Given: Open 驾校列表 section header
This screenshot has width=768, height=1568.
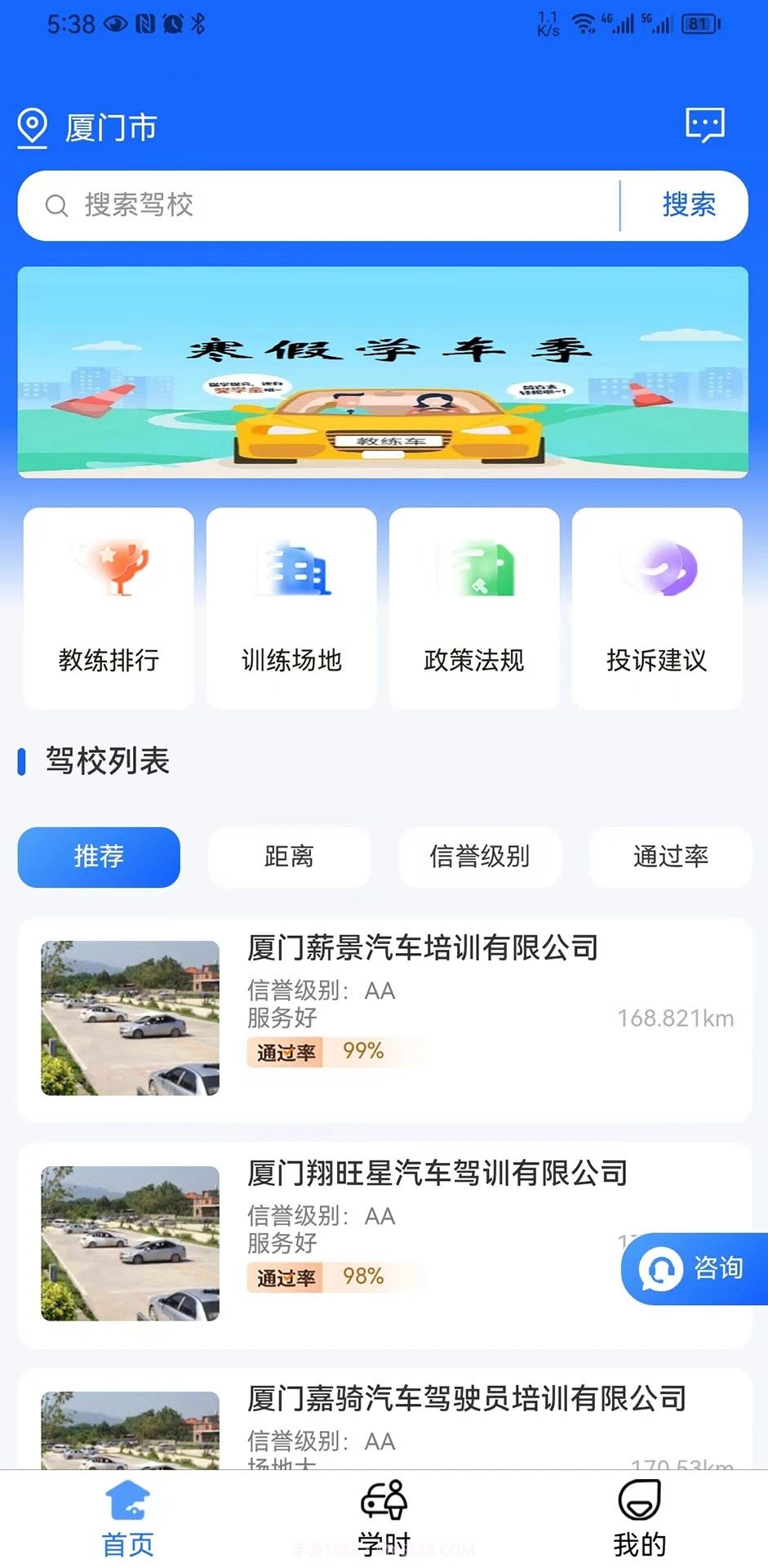Looking at the screenshot, I should [x=109, y=761].
